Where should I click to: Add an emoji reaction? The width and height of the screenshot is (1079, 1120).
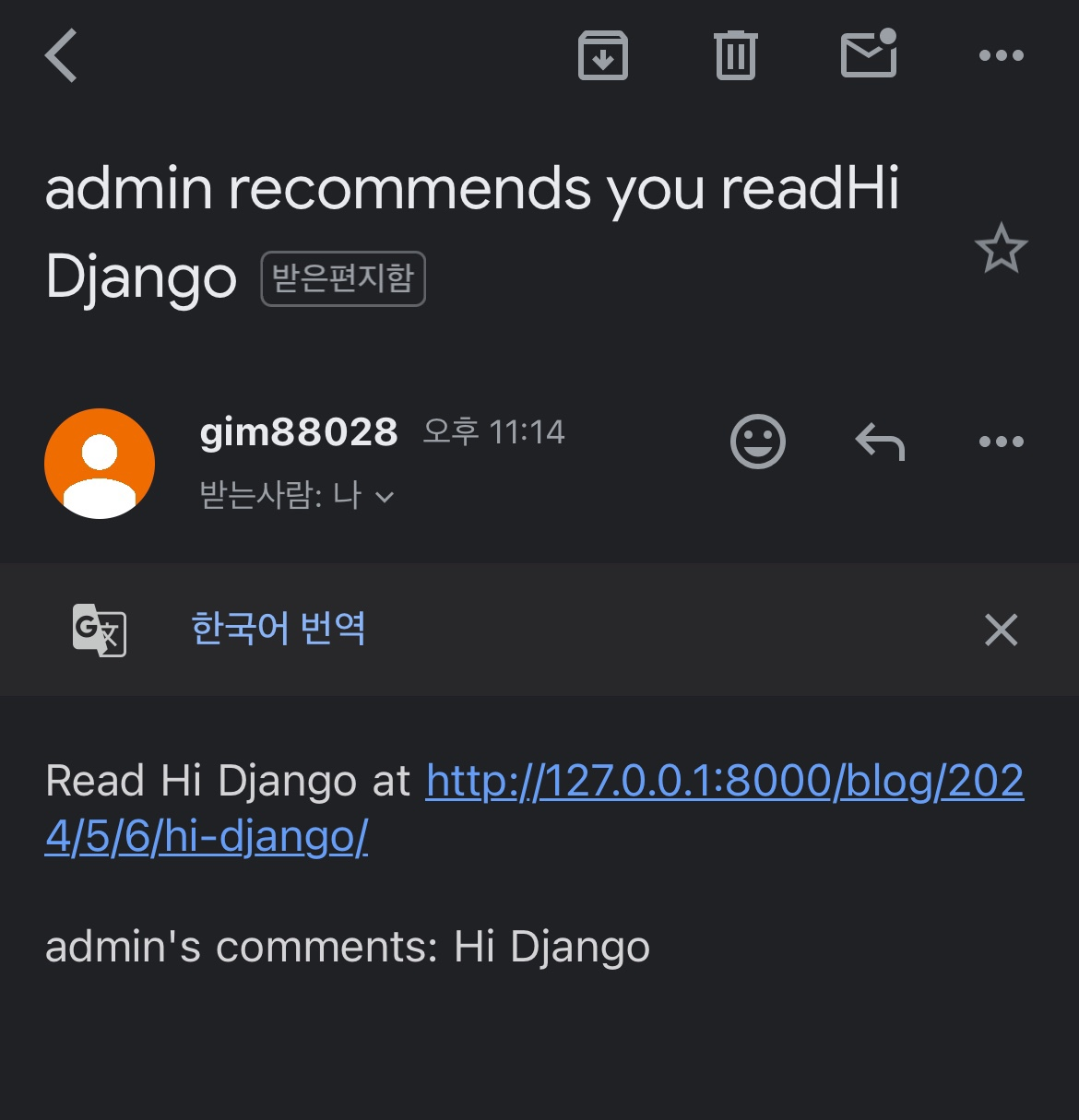click(x=757, y=442)
